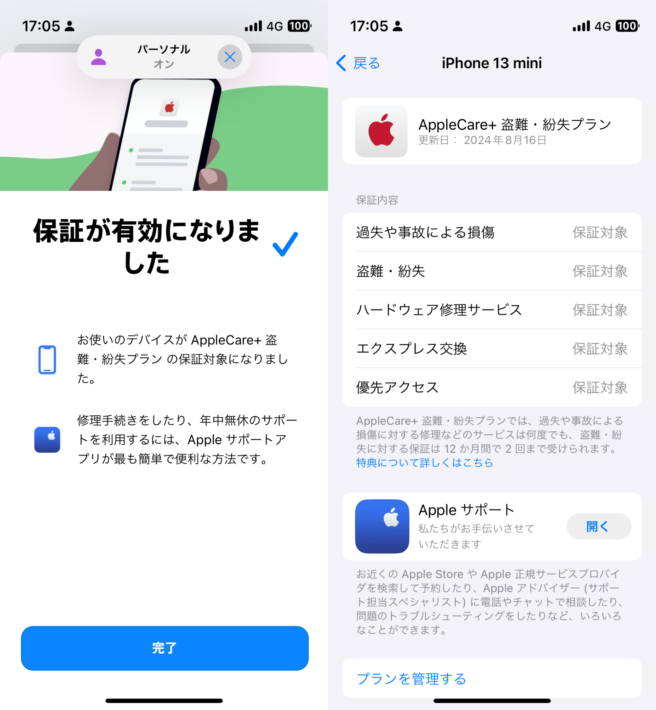Image resolution: width=656 pixels, height=710 pixels.
Task: Go back with the 戻る button
Action: [358, 63]
